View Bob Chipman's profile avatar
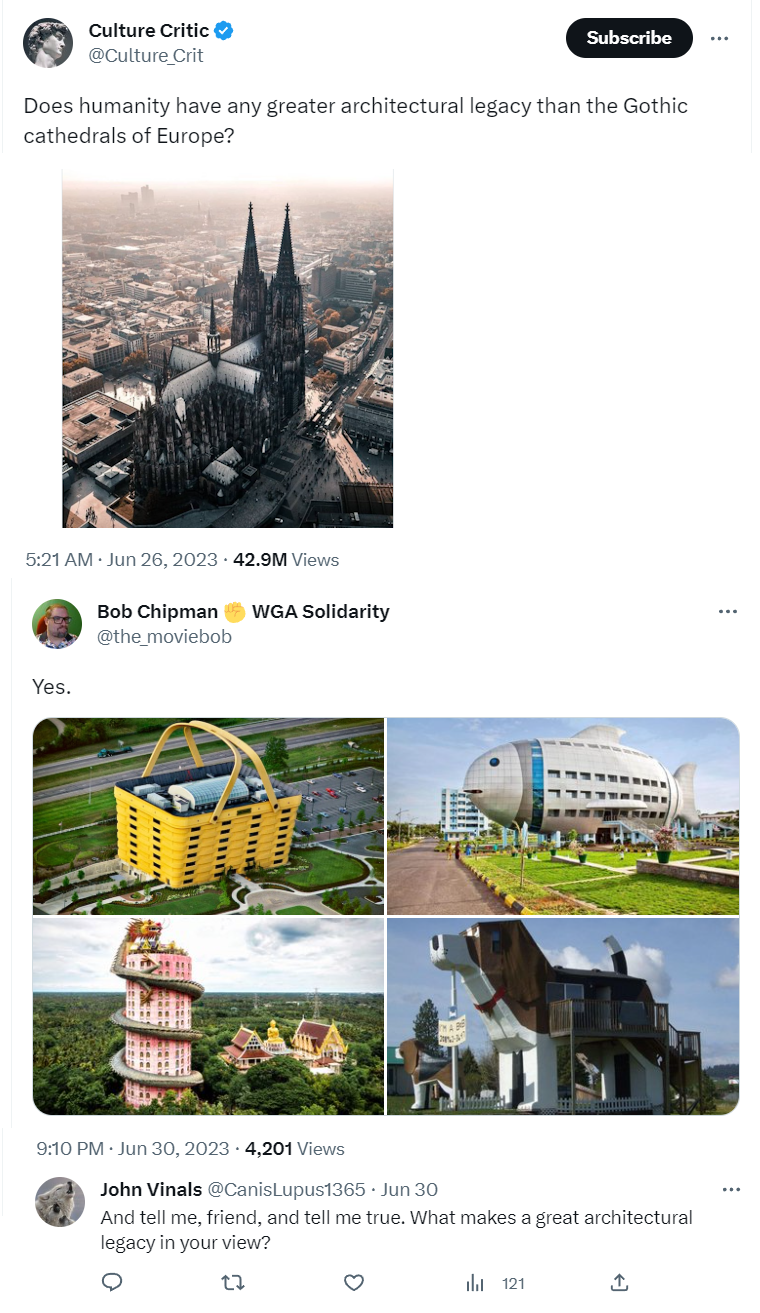This screenshot has height=1313, width=760. coord(57,624)
